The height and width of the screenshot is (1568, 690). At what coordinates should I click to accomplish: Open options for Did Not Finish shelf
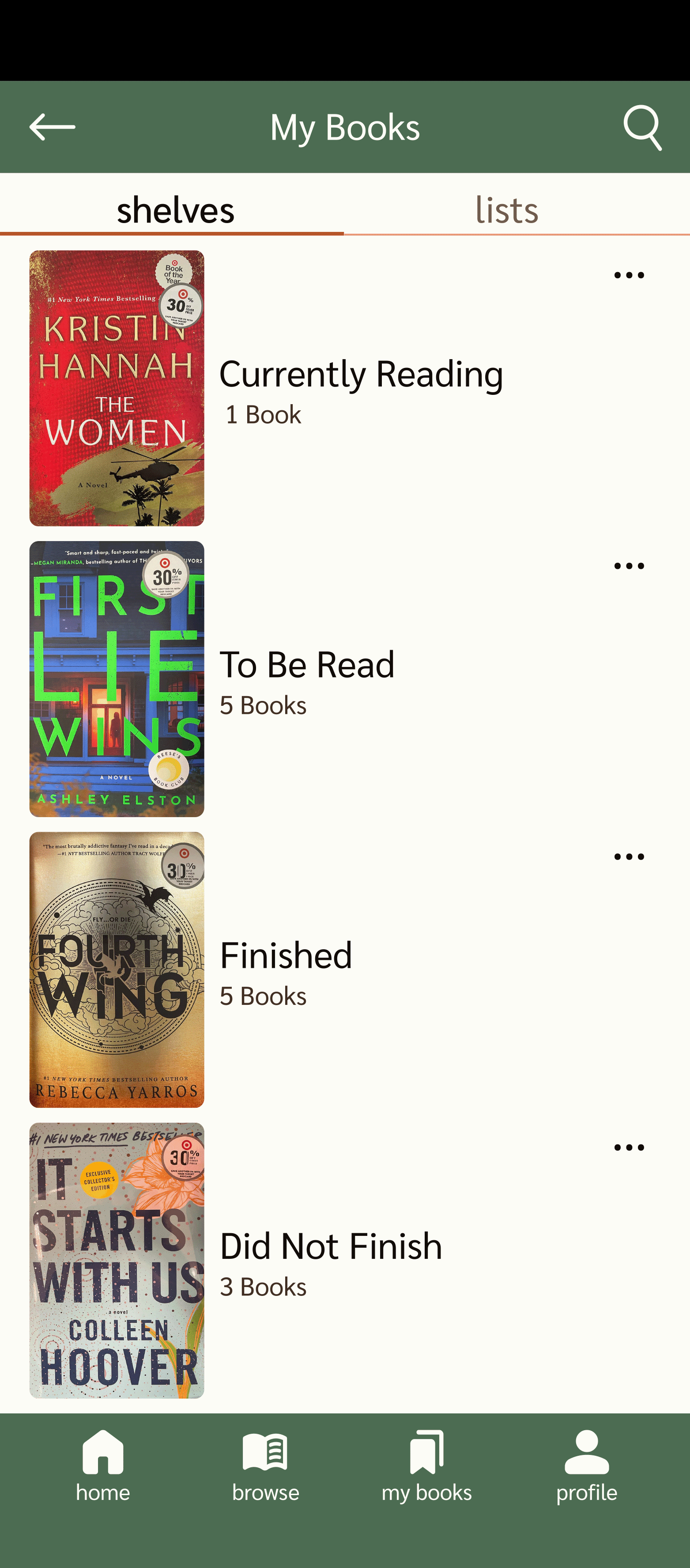point(629,1148)
